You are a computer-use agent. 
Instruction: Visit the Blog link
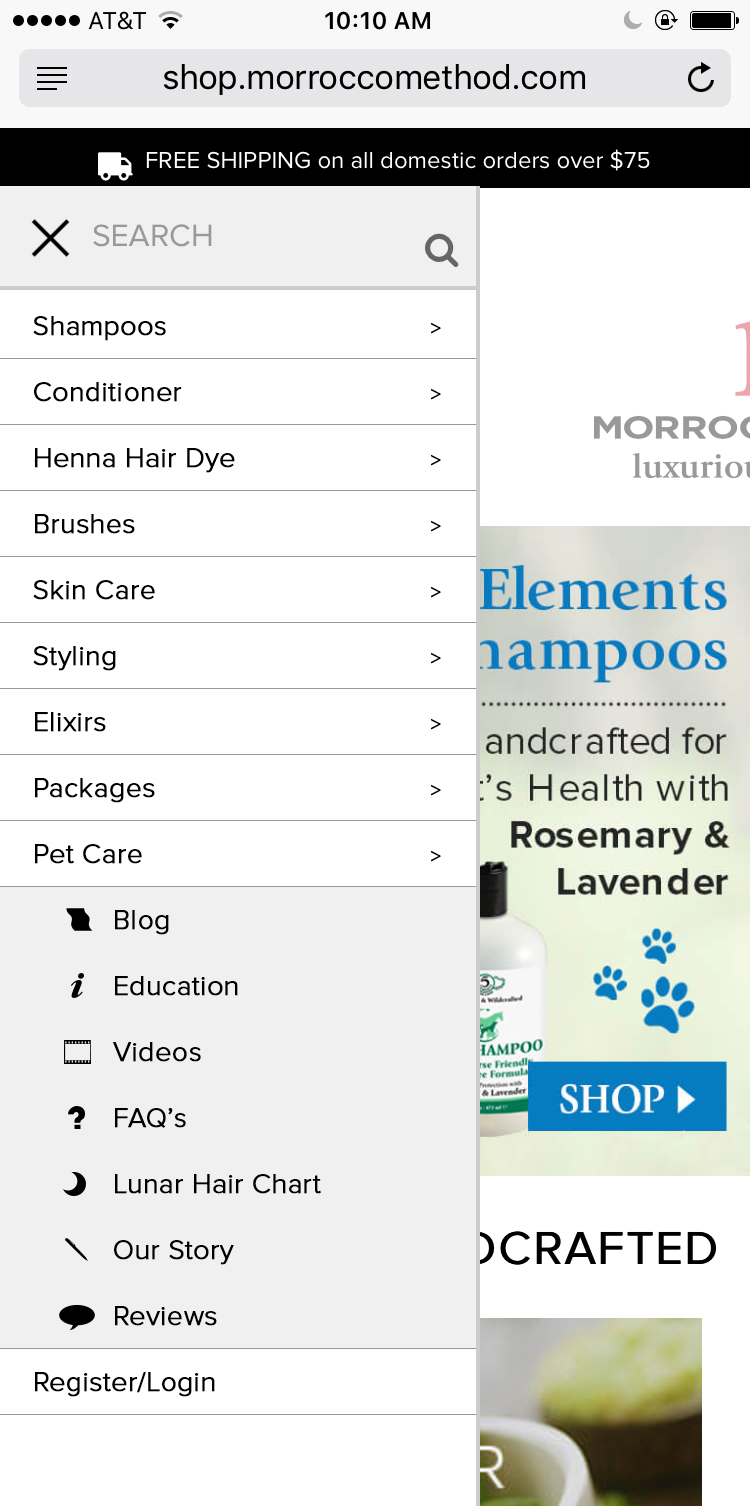click(x=141, y=920)
